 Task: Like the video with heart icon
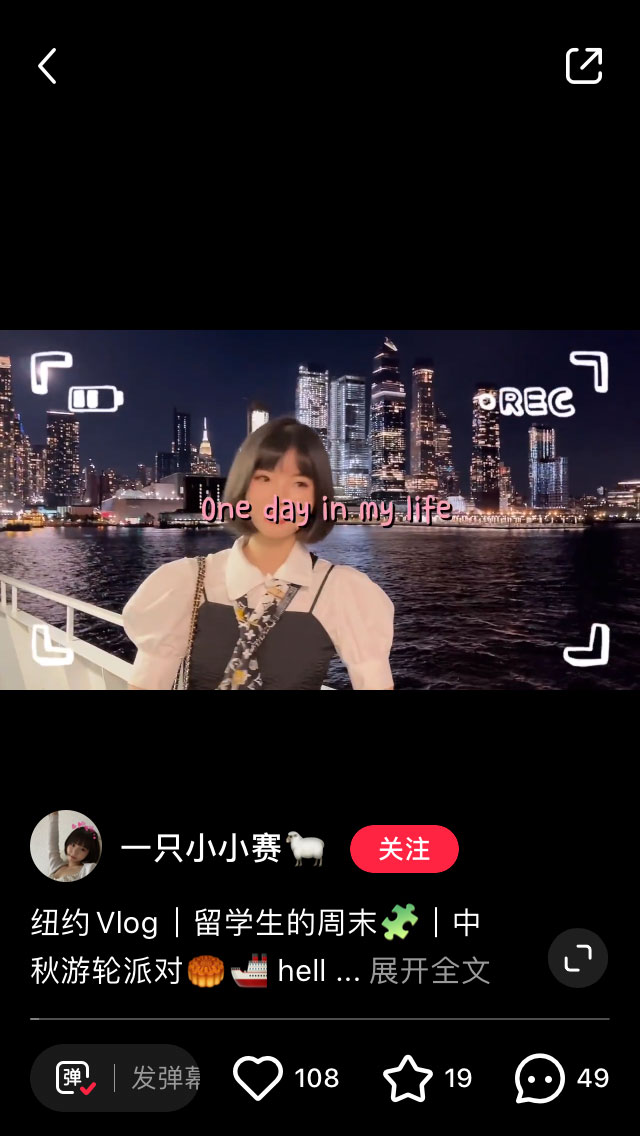[258, 1078]
